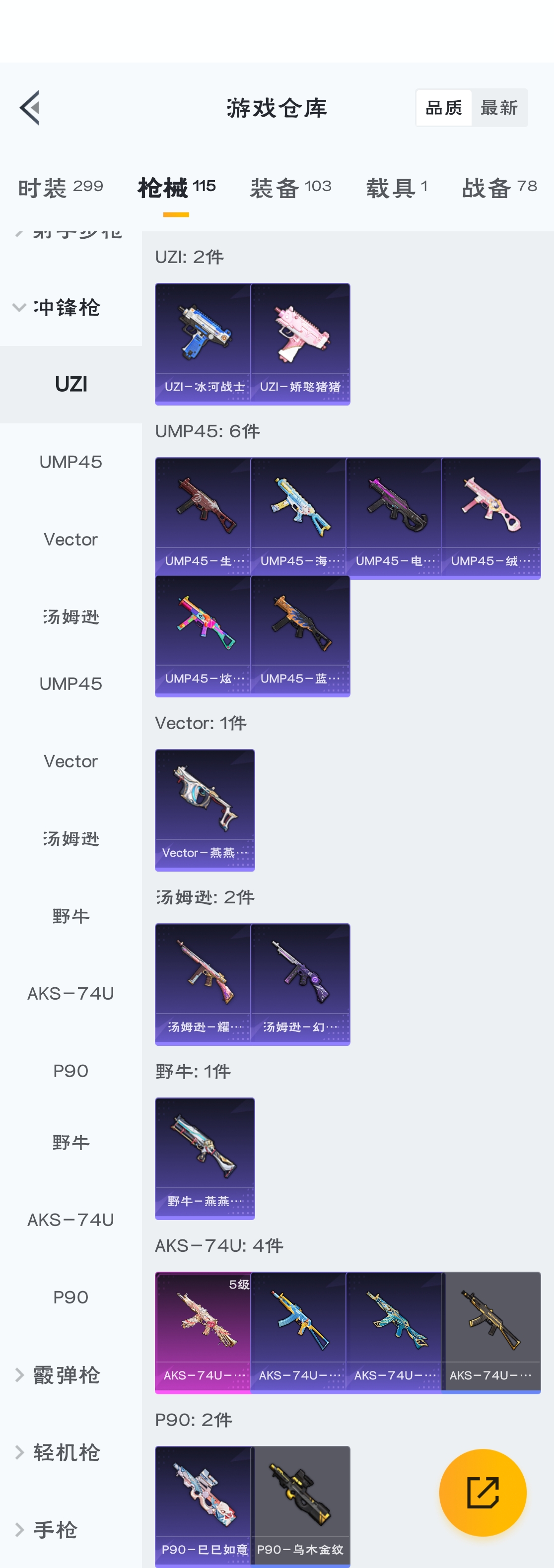554x1568 pixels.
Task: Expand the 手枪 category
Action: (x=49, y=1530)
